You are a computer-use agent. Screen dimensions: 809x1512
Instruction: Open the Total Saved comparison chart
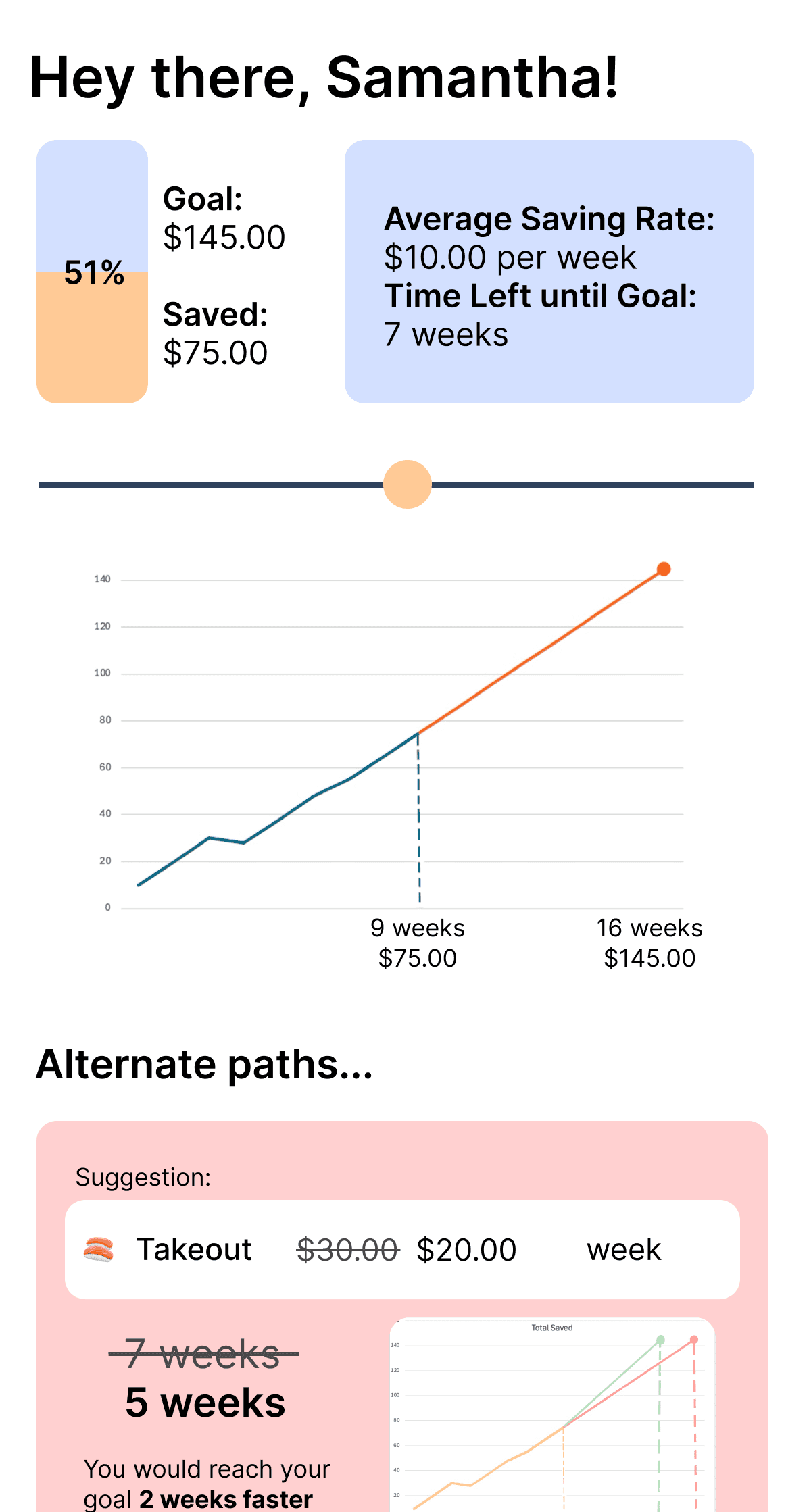pyautogui.click(x=552, y=1415)
